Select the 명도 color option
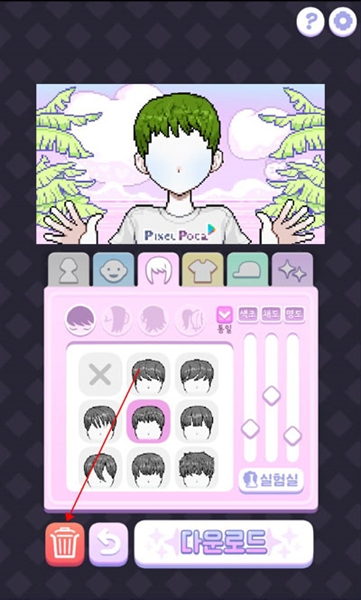The height and width of the screenshot is (600, 361). (294, 315)
